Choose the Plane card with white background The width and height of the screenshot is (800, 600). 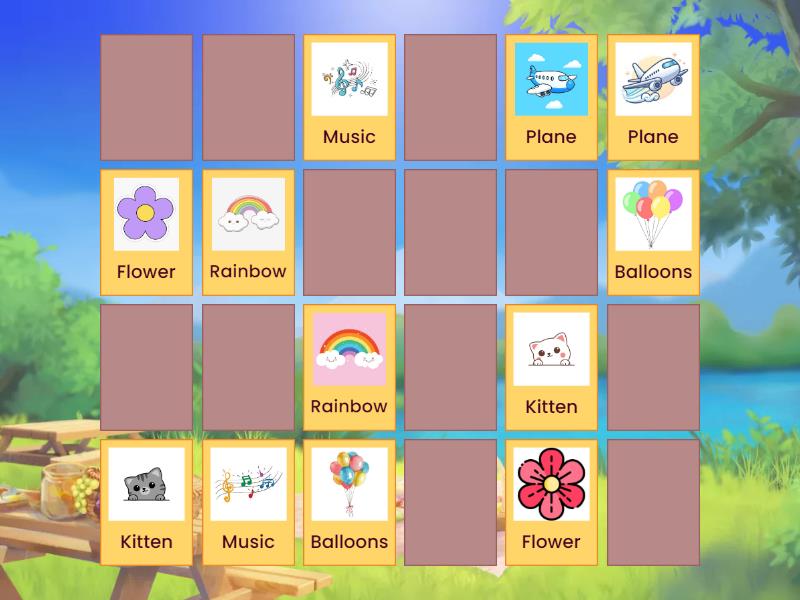pos(653,97)
